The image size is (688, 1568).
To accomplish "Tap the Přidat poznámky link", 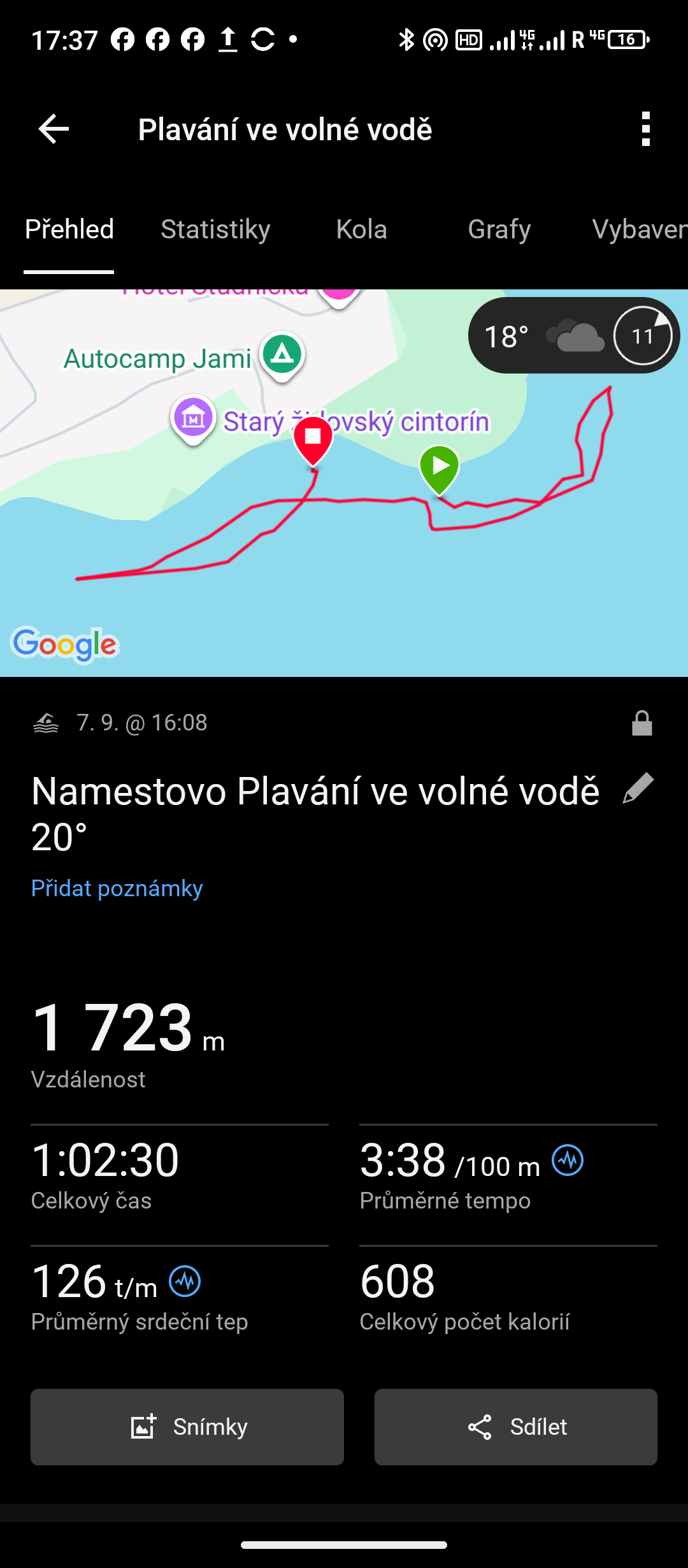I will point(117,889).
